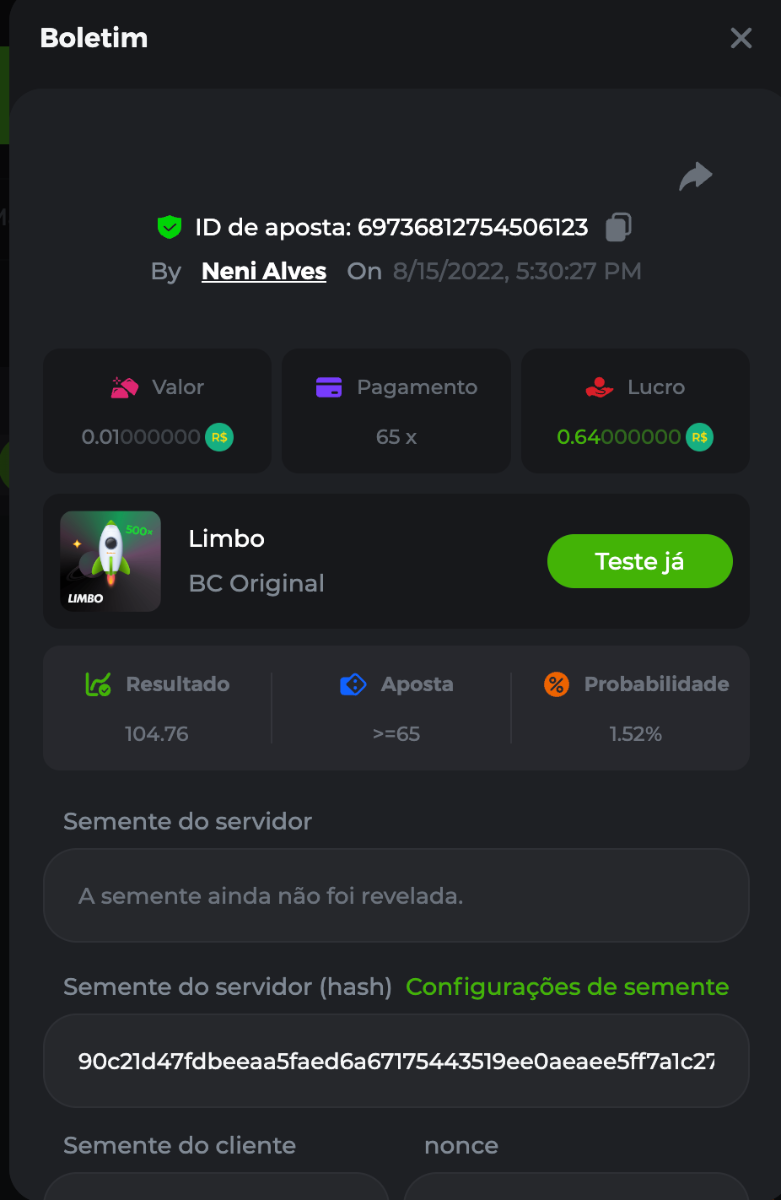Close the Boletim dialog

[741, 38]
